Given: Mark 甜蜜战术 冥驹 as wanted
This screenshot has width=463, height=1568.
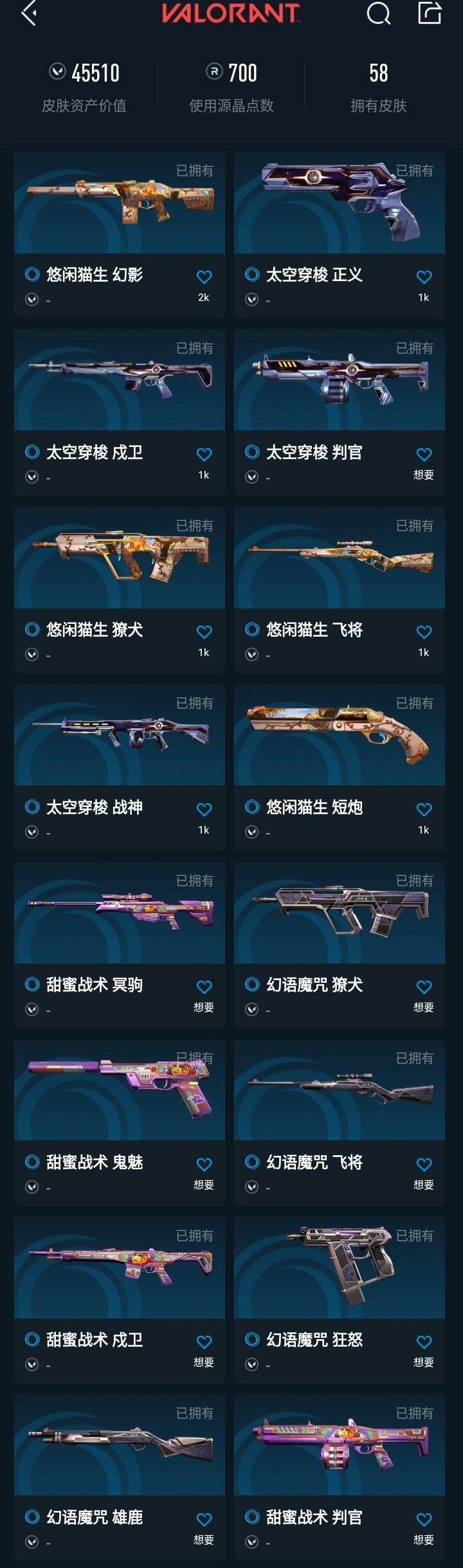Looking at the screenshot, I should tap(204, 987).
